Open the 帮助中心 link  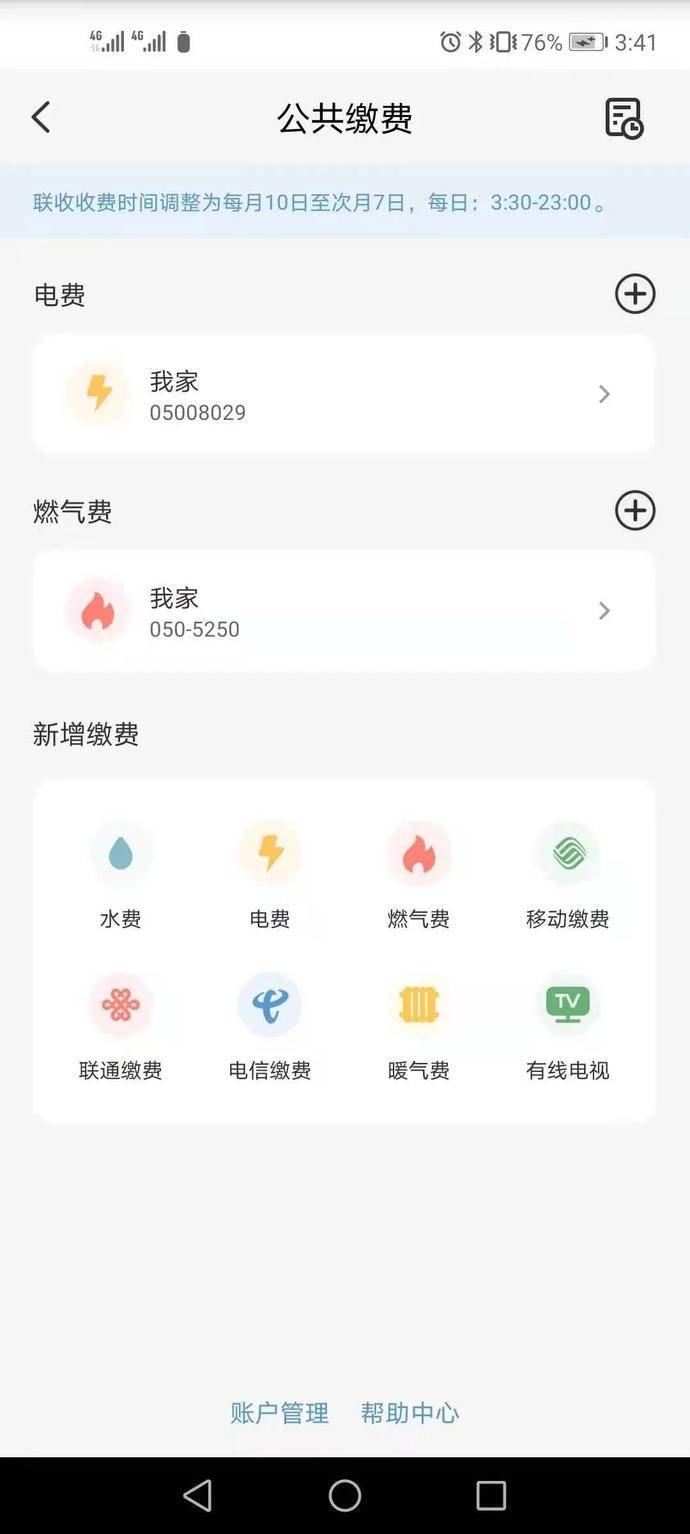click(410, 1413)
